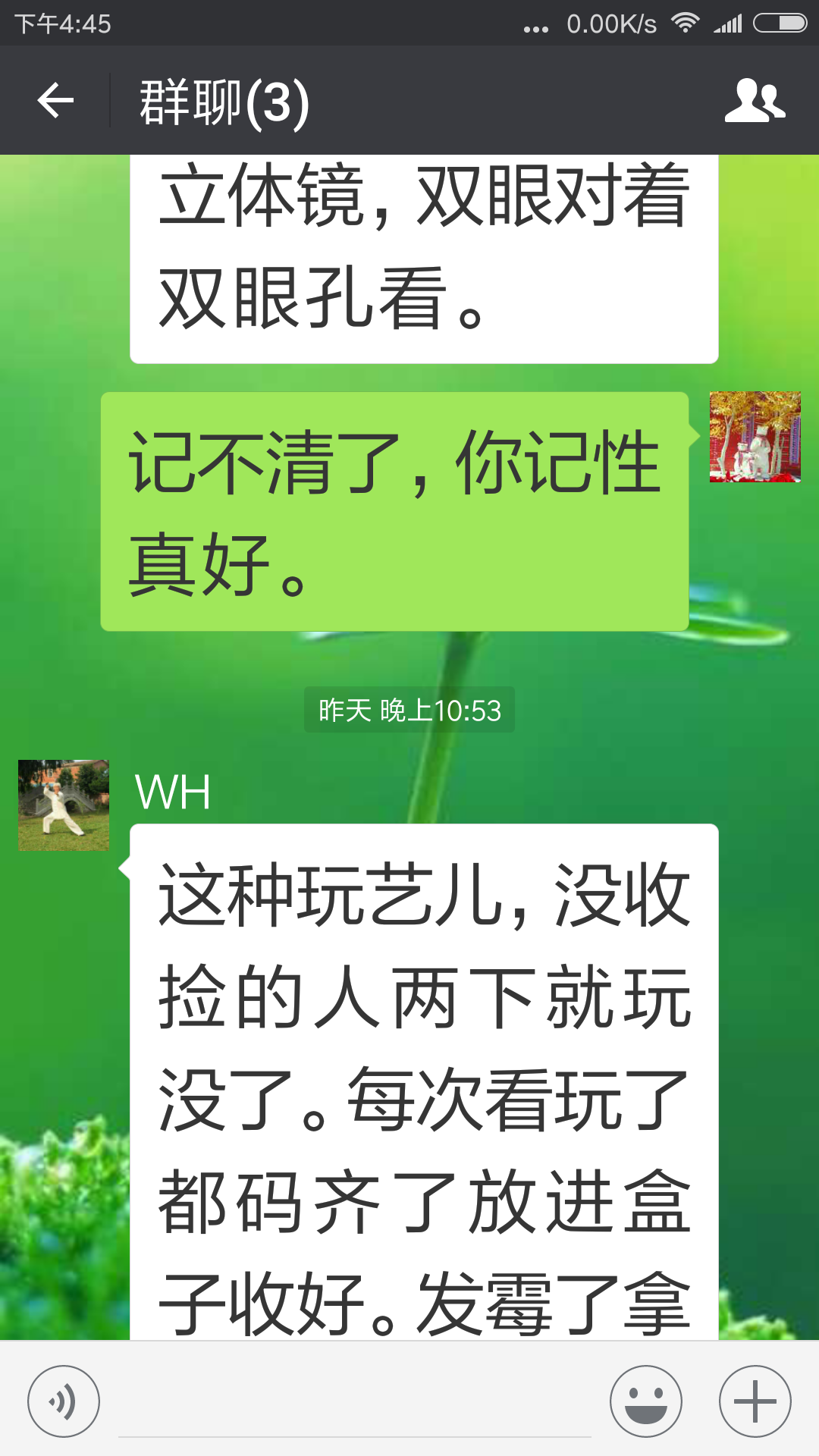Open the emoji picker
Viewport: 819px width, 1456px height.
point(646,1401)
